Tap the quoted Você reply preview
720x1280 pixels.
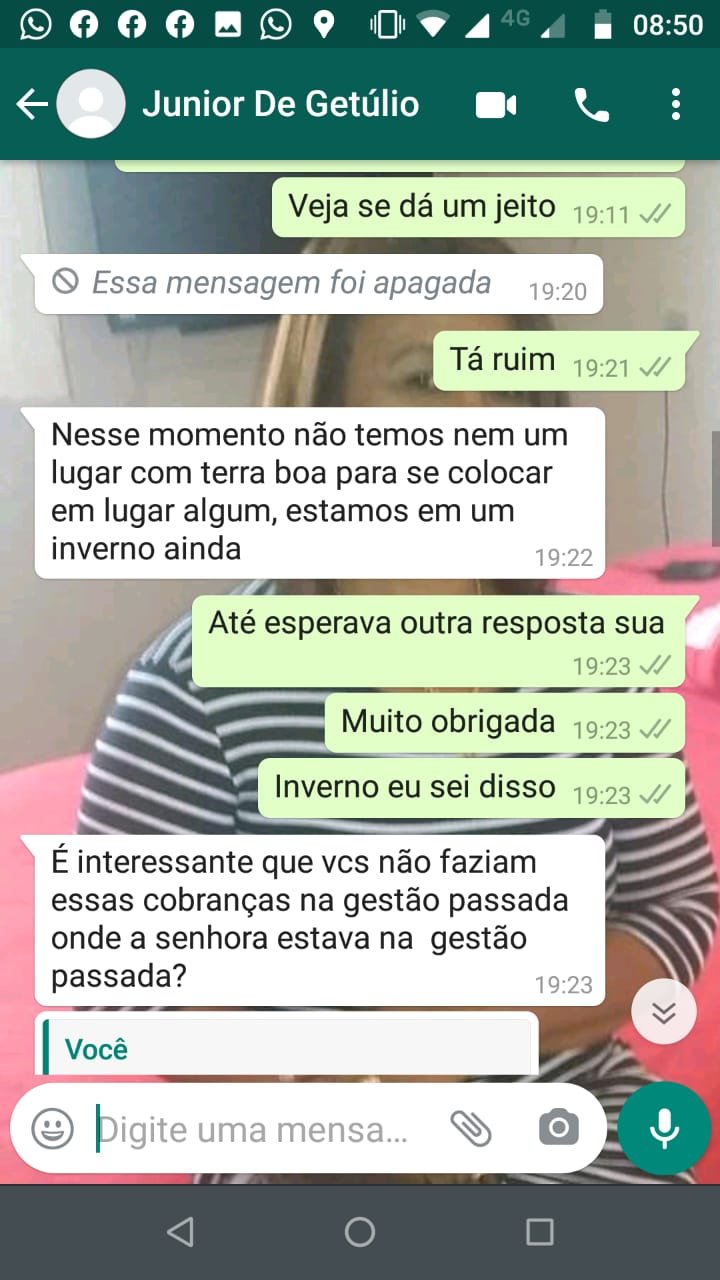288,1047
